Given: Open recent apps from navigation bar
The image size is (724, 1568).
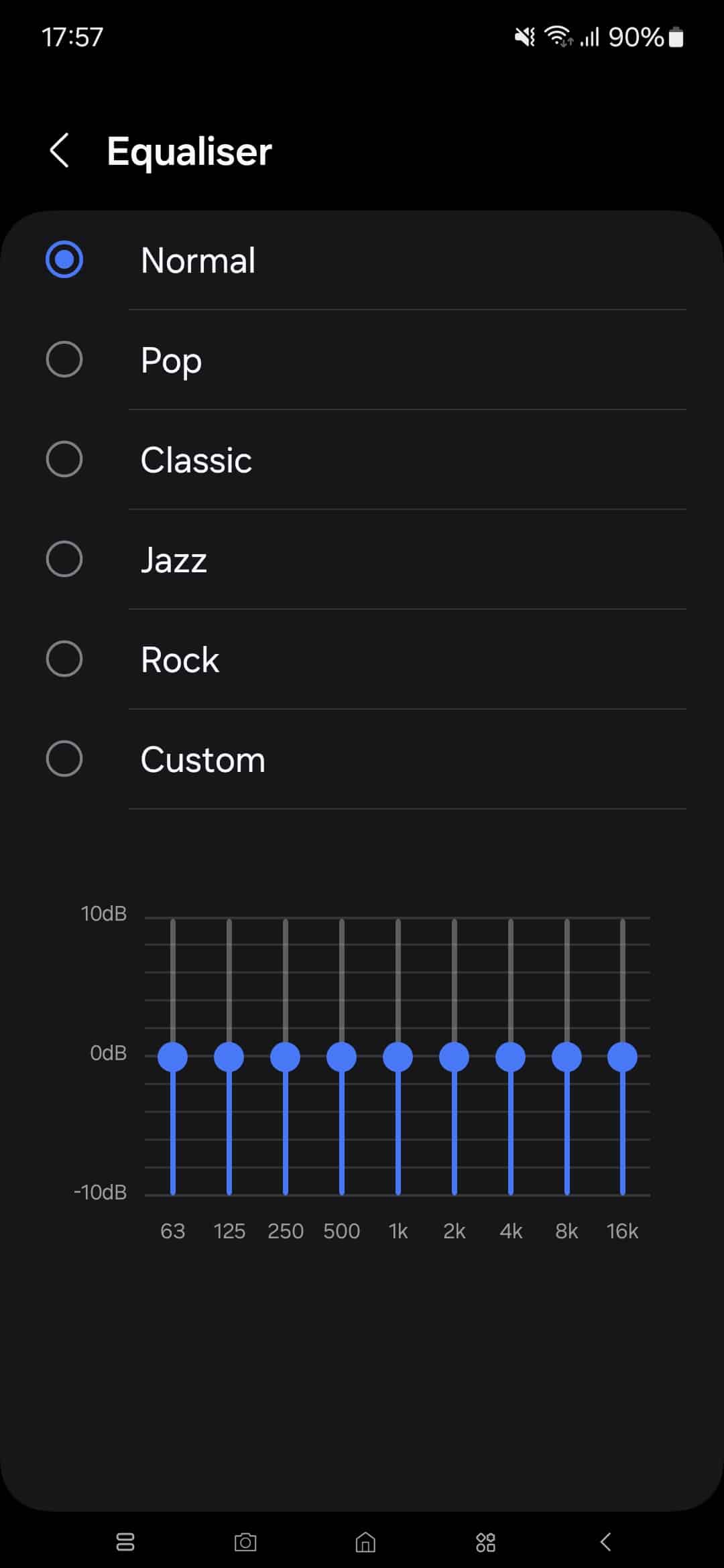Looking at the screenshot, I should 125,1542.
